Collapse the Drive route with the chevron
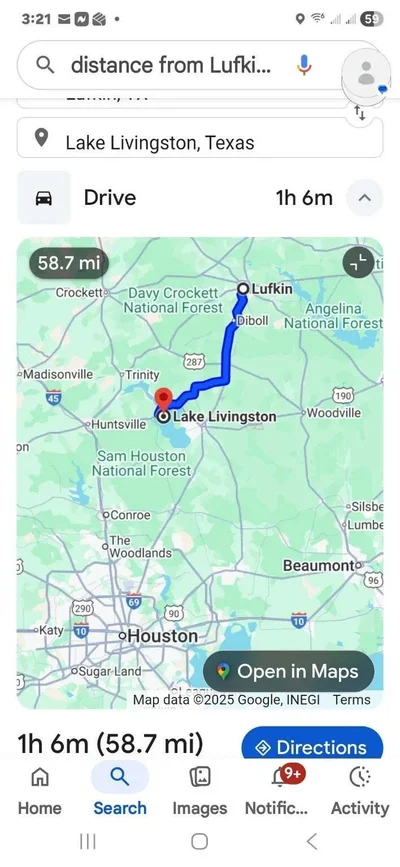Screen dimensions: 400x867 click(x=365, y=197)
